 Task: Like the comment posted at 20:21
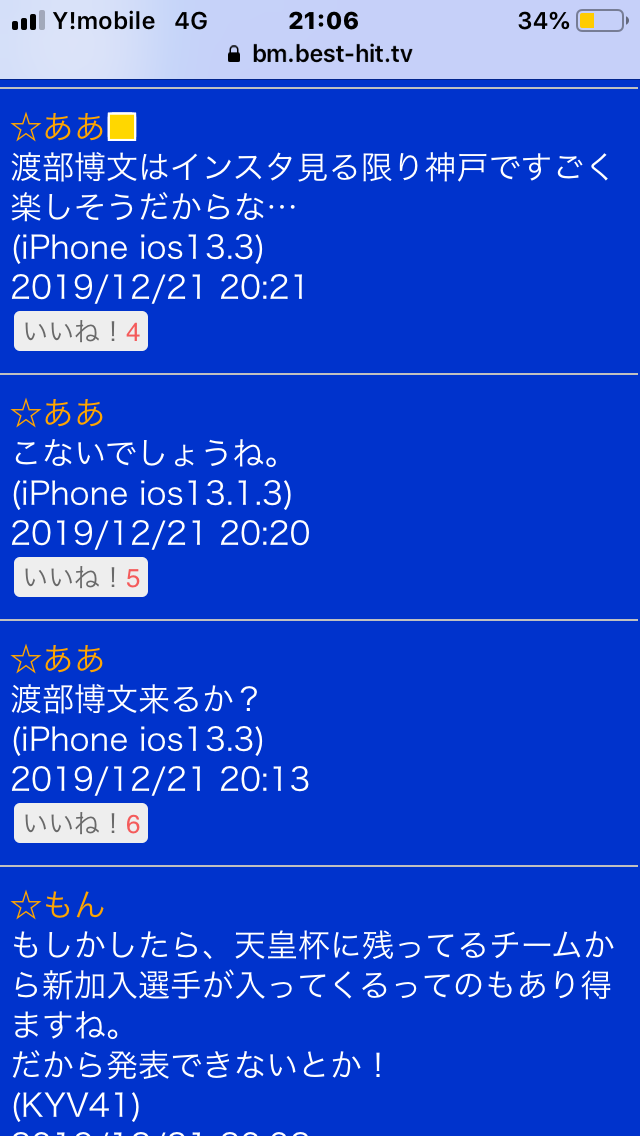coord(81,332)
